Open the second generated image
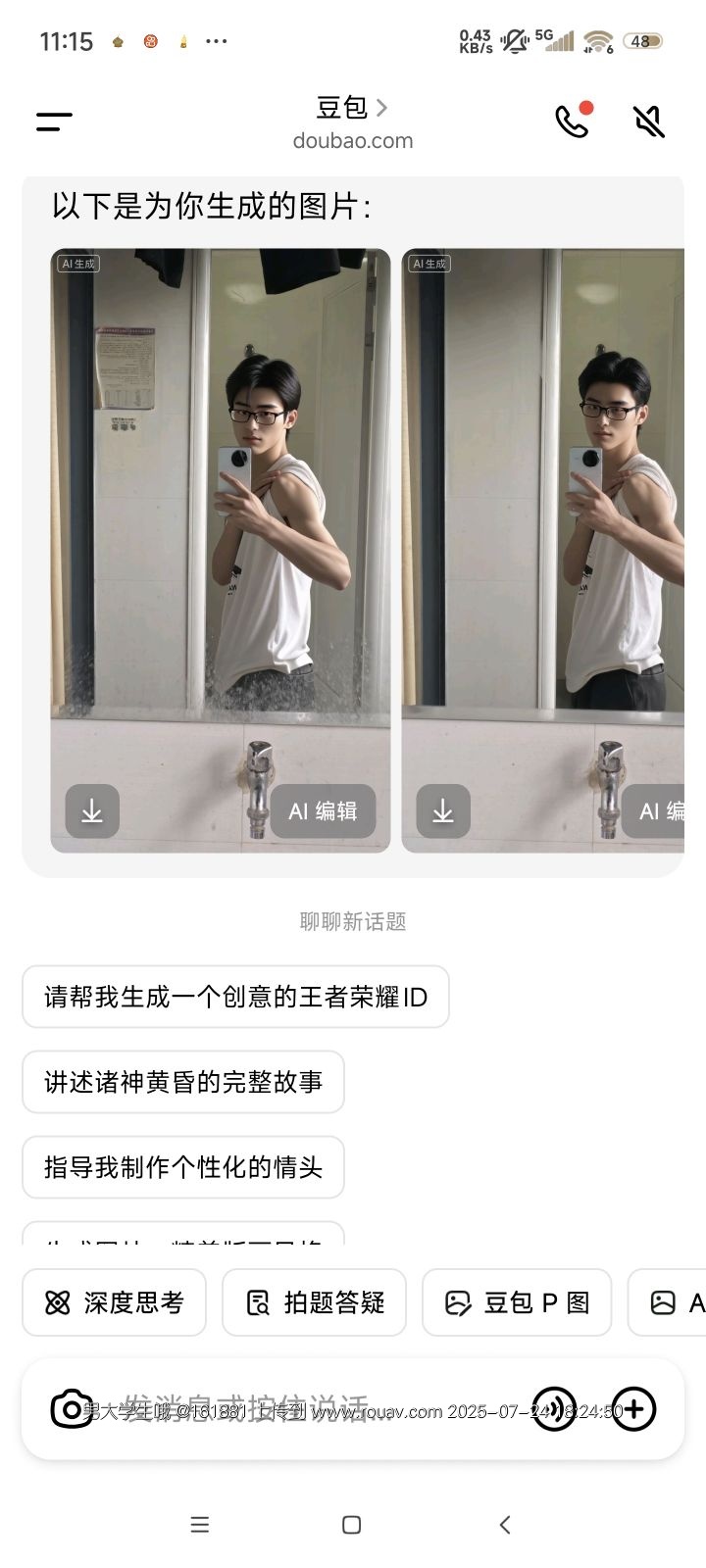706x1568 pixels. point(543,510)
